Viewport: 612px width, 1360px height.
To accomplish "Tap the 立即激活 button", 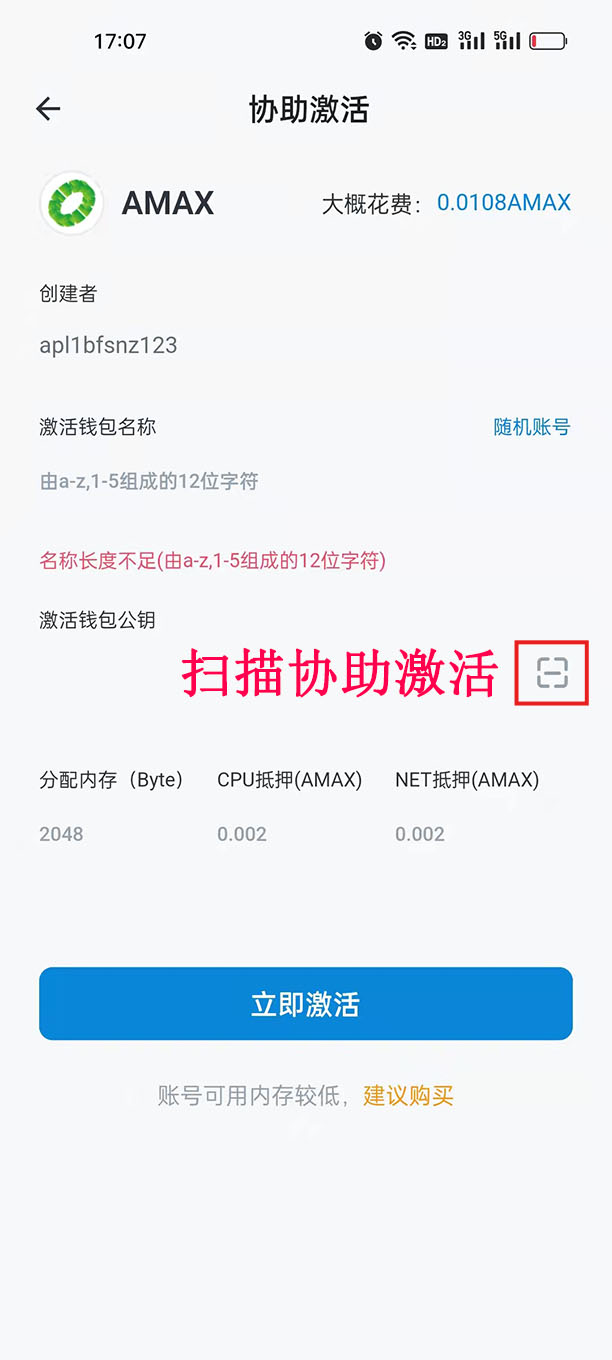I will pos(306,1004).
